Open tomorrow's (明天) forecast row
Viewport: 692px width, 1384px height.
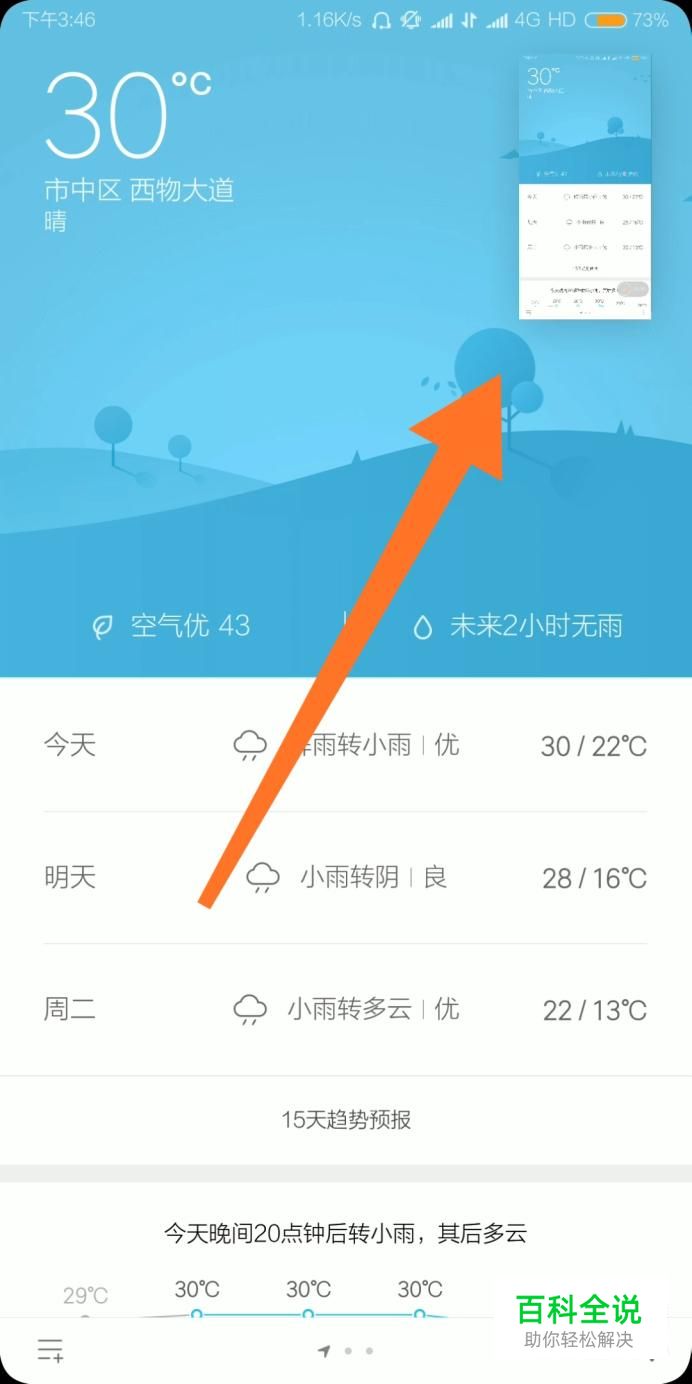[346, 877]
